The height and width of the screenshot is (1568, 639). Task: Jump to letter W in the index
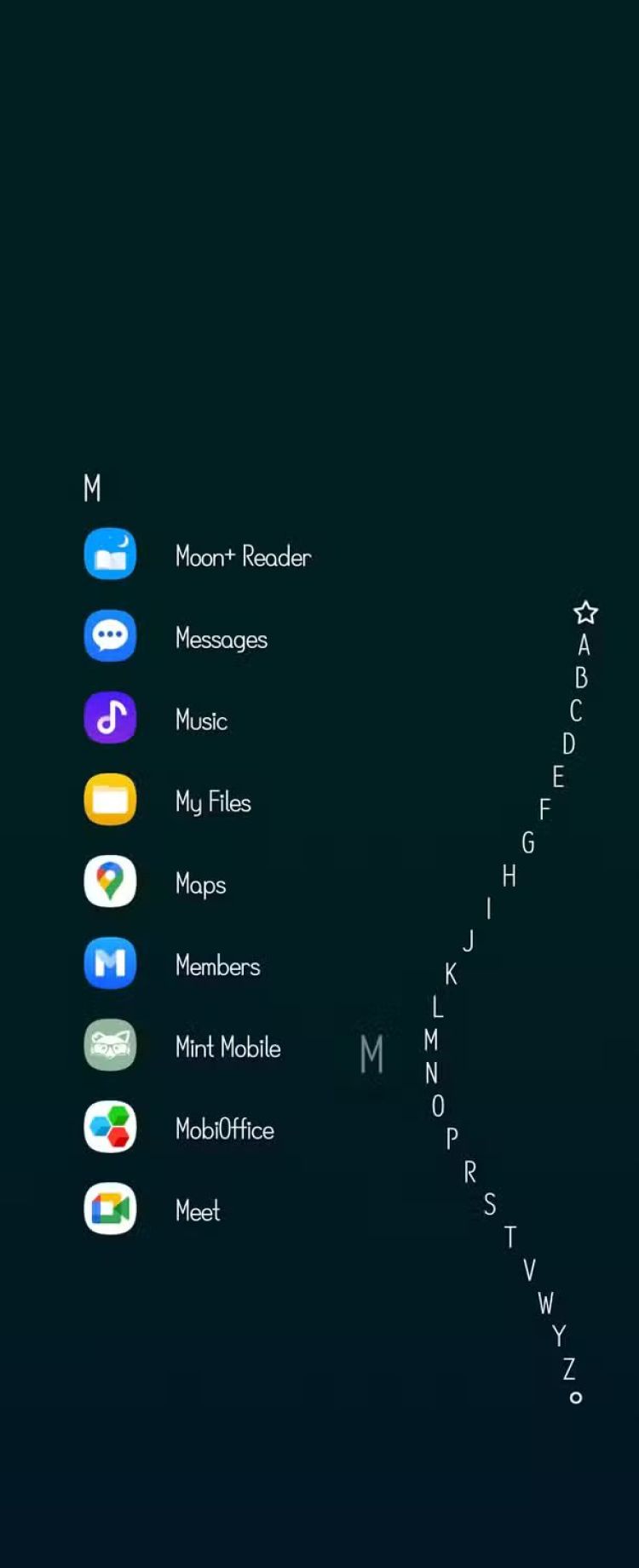point(545,1302)
